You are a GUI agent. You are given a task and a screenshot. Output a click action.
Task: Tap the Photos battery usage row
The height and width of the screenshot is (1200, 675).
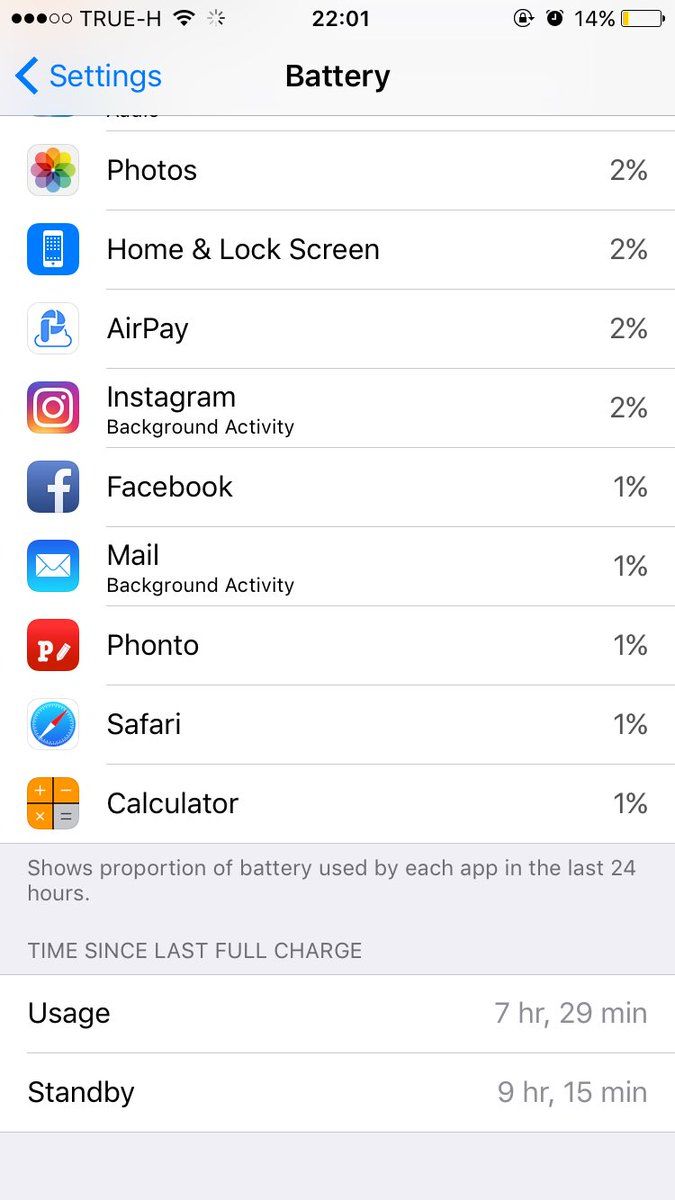(x=337, y=170)
